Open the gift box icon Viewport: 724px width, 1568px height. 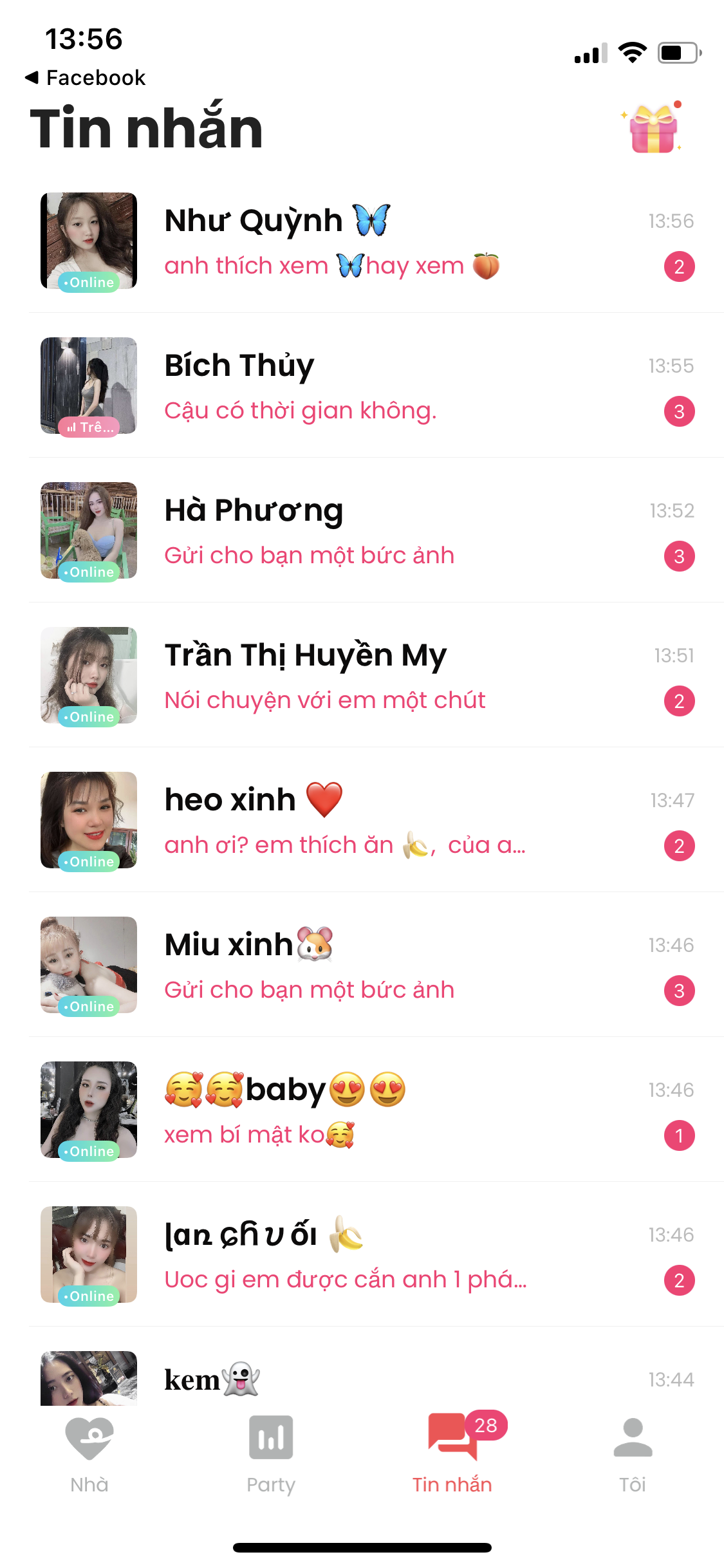[x=653, y=128]
